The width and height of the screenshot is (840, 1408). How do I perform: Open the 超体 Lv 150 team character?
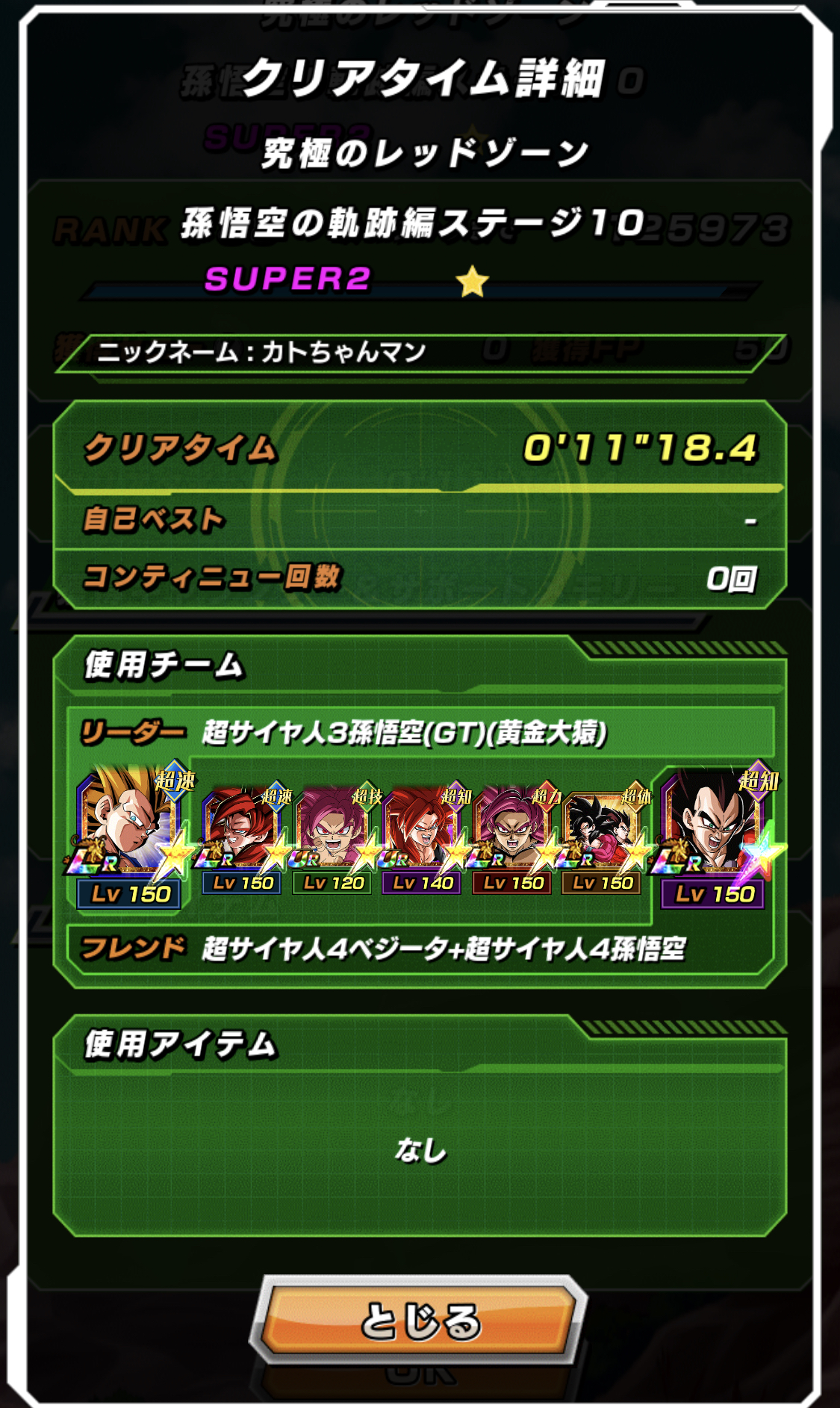602,838
